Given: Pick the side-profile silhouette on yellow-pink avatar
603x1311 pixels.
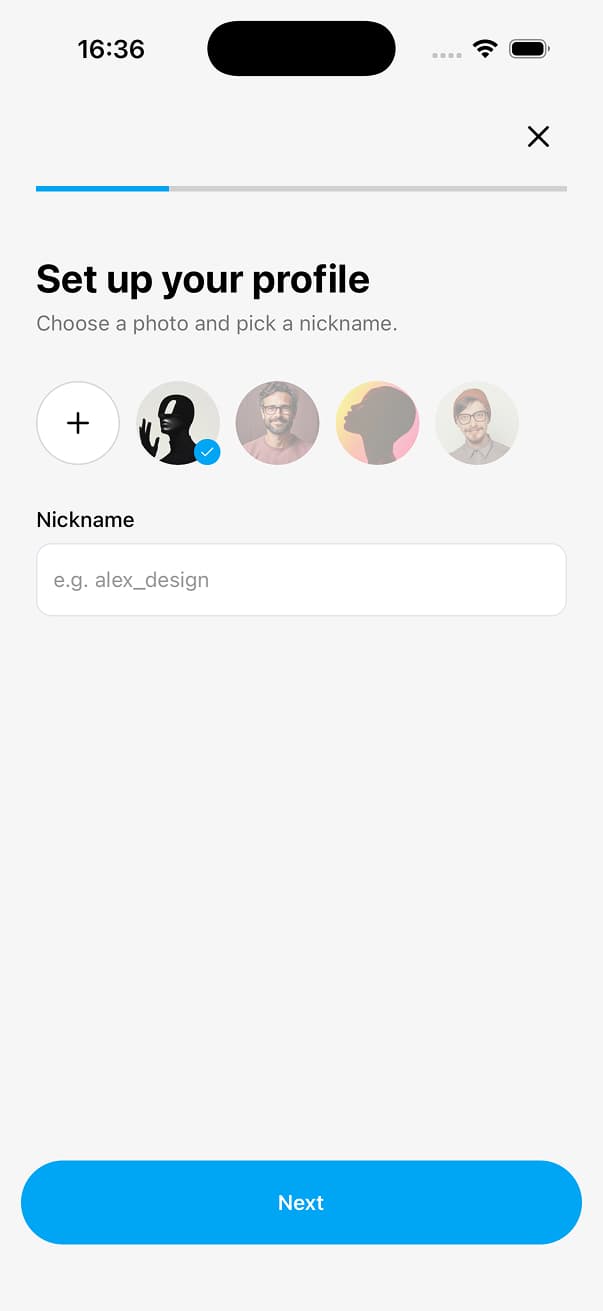Looking at the screenshot, I should click(377, 423).
